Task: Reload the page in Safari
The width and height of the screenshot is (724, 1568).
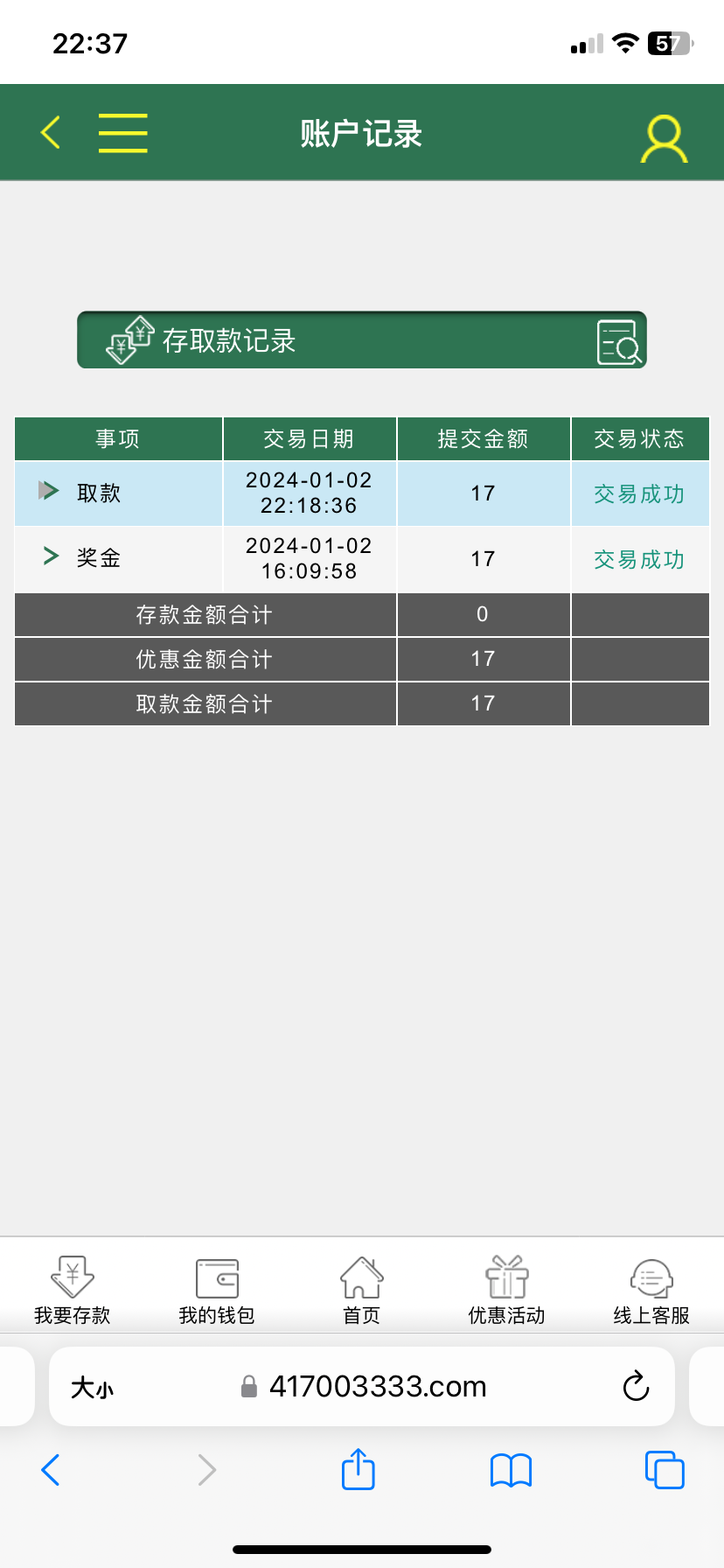Action: point(636,1386)
